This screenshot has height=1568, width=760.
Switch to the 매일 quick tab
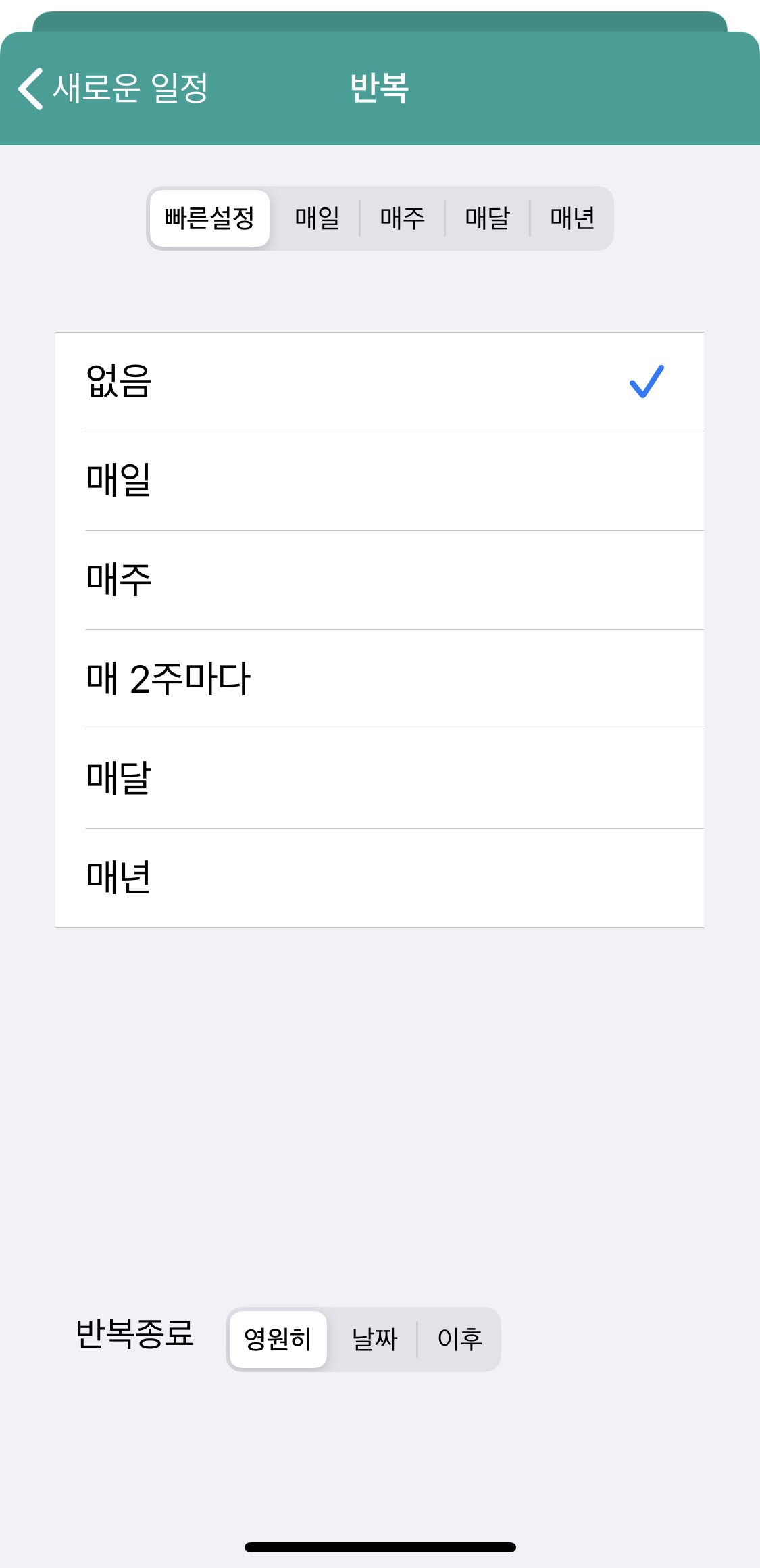pyautogui.click(x=317, y=217)
